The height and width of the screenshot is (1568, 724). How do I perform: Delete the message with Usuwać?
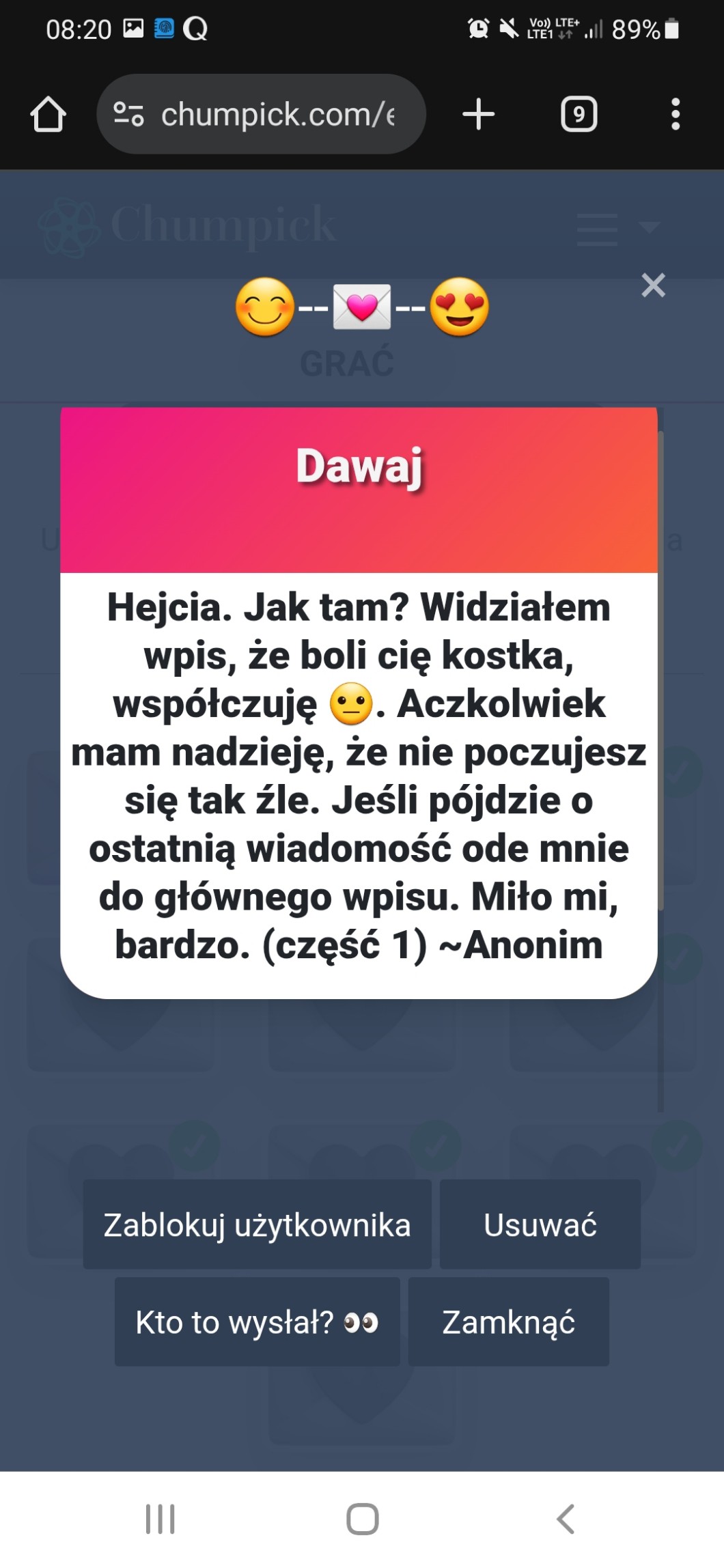point(540,1224)
